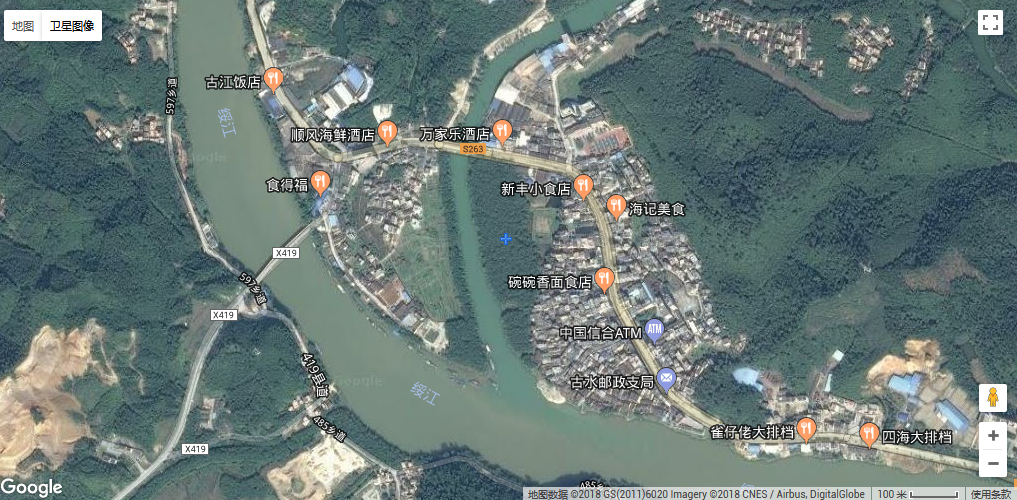Tap the Street View pegman icon

(x=992, y=398)
